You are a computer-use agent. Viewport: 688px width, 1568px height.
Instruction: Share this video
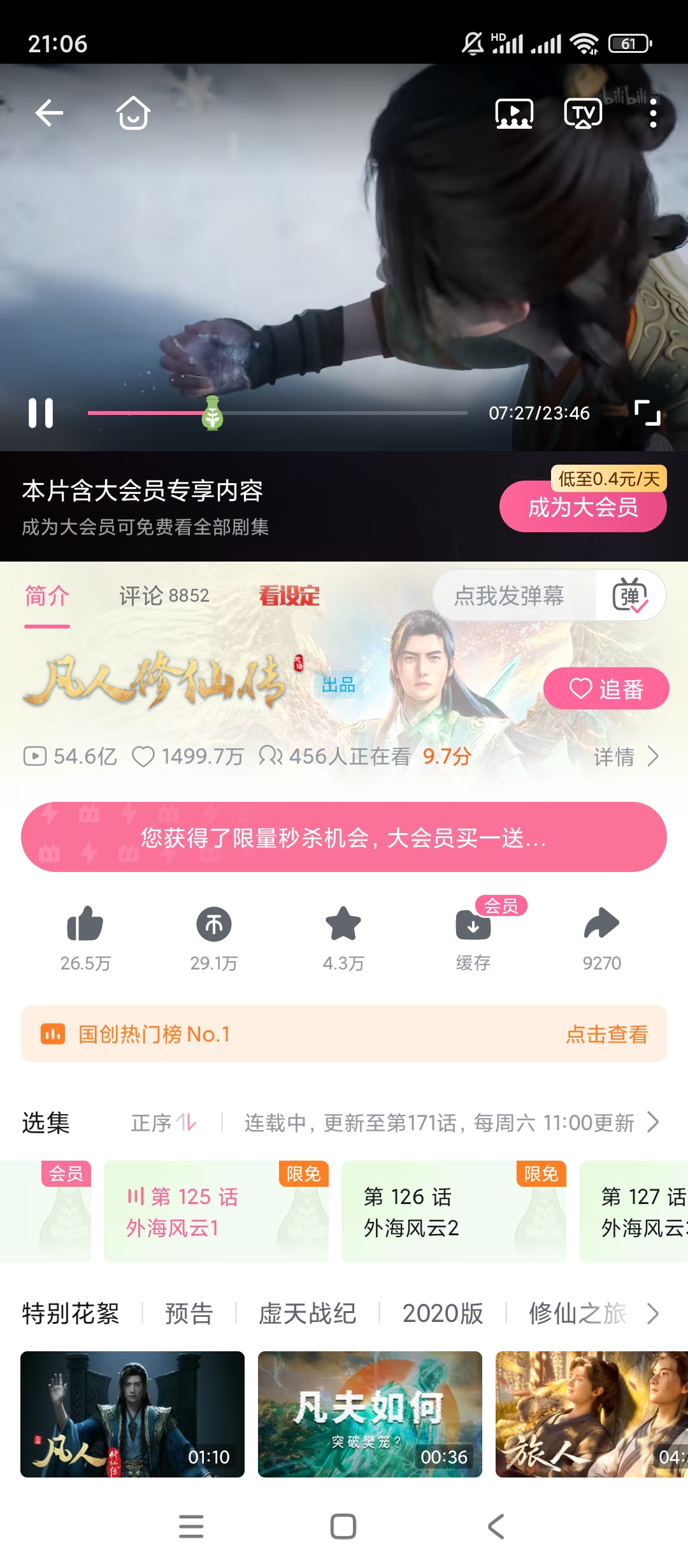tap(601, 924)
